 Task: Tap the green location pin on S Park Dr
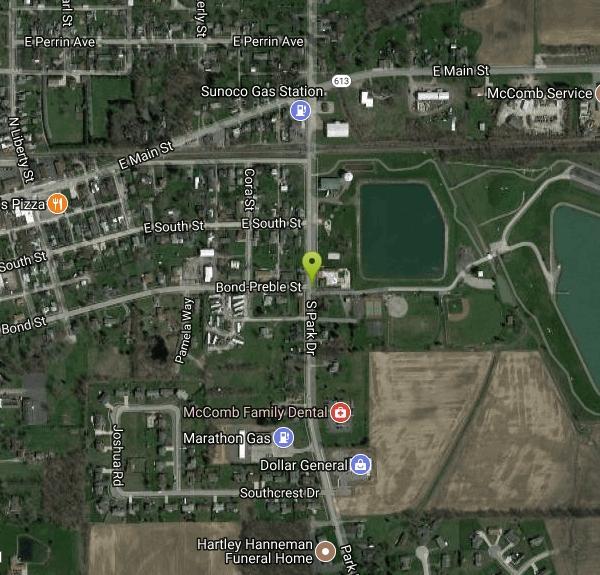312,266
